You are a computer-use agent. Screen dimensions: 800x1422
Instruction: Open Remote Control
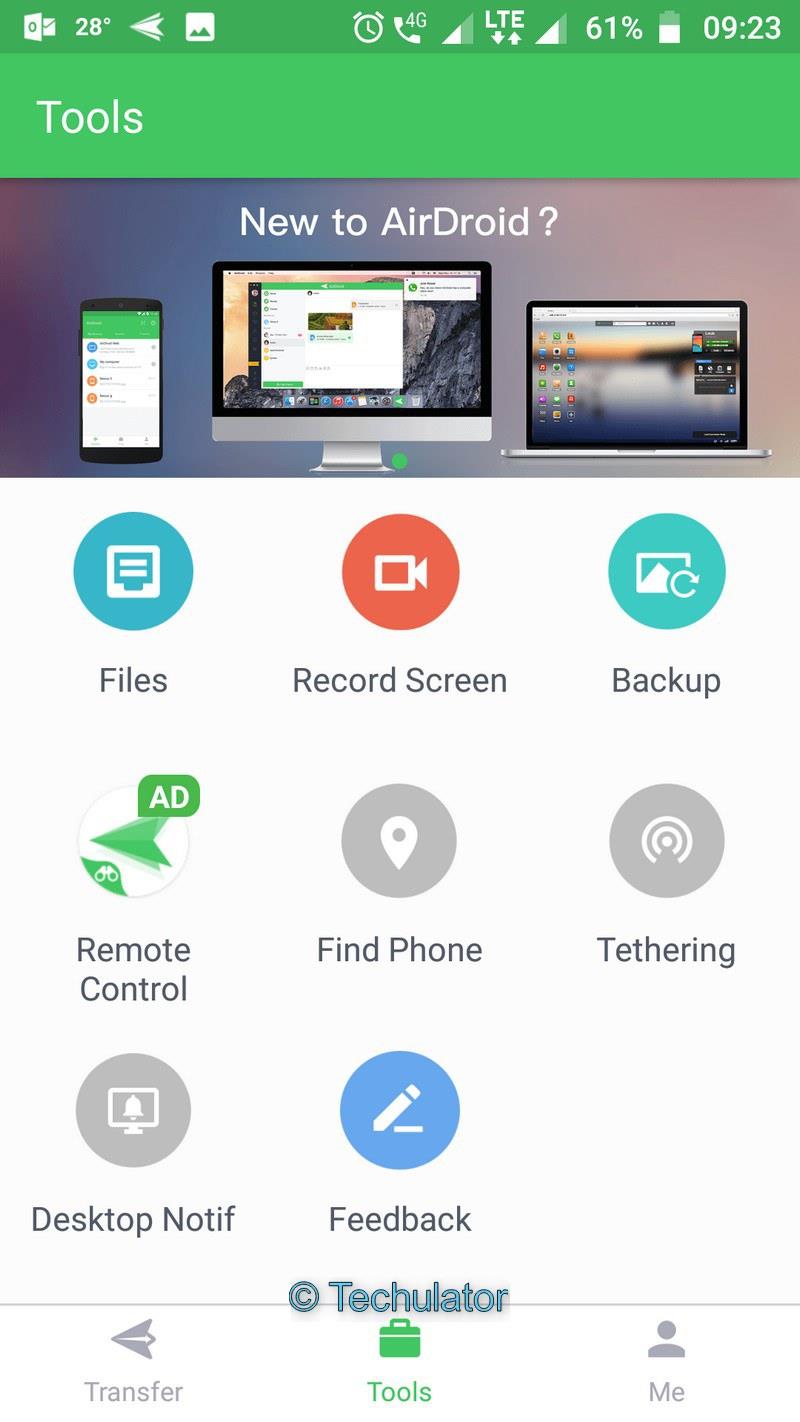coord(133,842)
